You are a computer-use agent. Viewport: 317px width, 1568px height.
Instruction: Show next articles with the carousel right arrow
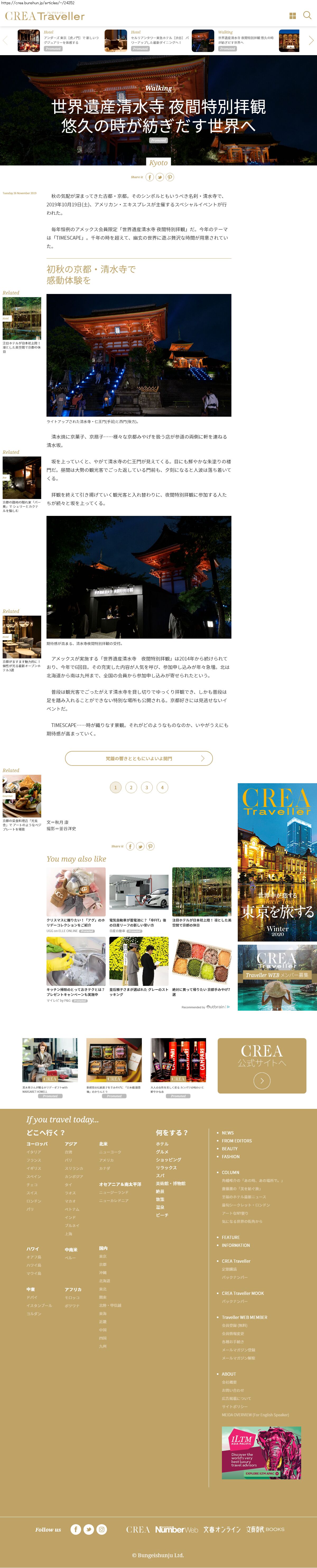click(311, 41)
